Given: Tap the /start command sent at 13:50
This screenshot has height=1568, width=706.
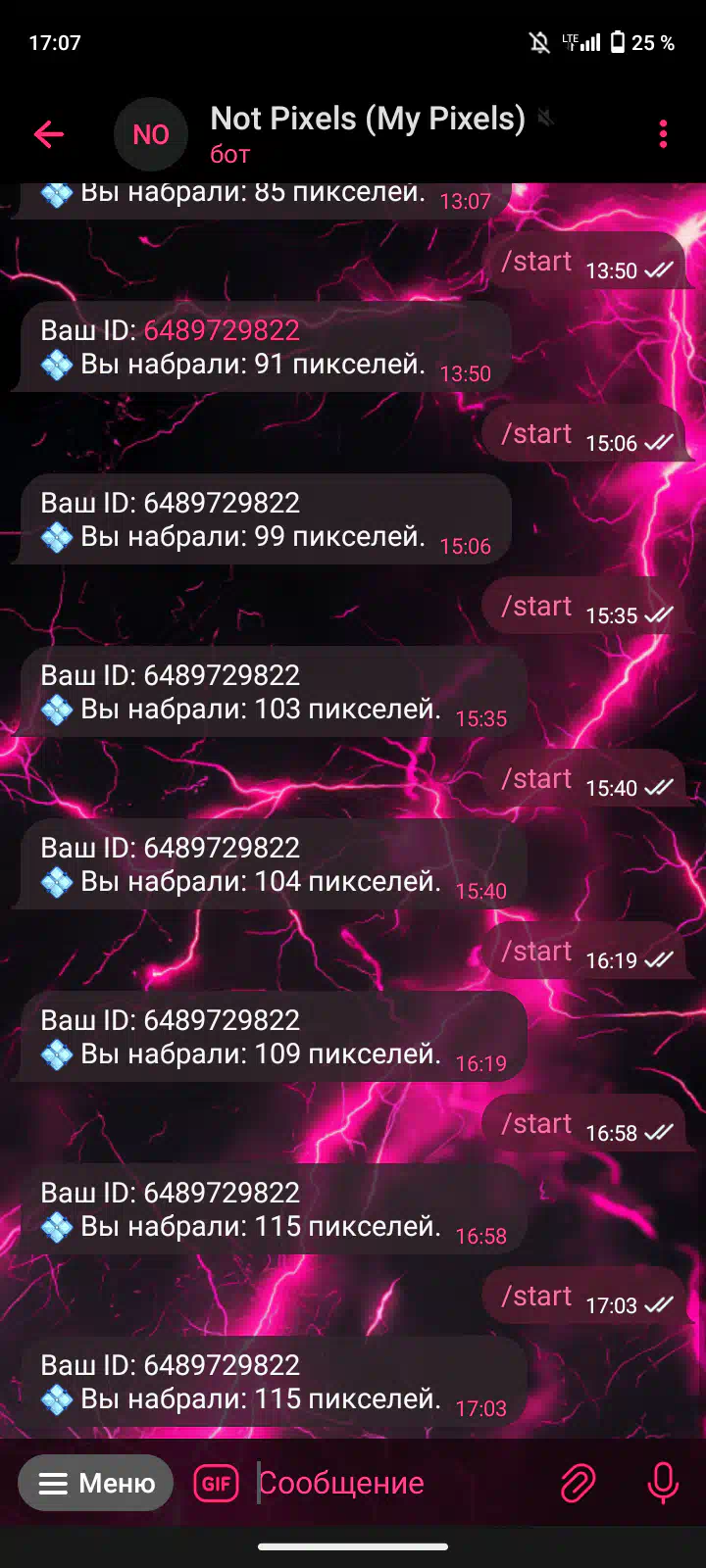Looking at the screenshot, I should 536,261.
